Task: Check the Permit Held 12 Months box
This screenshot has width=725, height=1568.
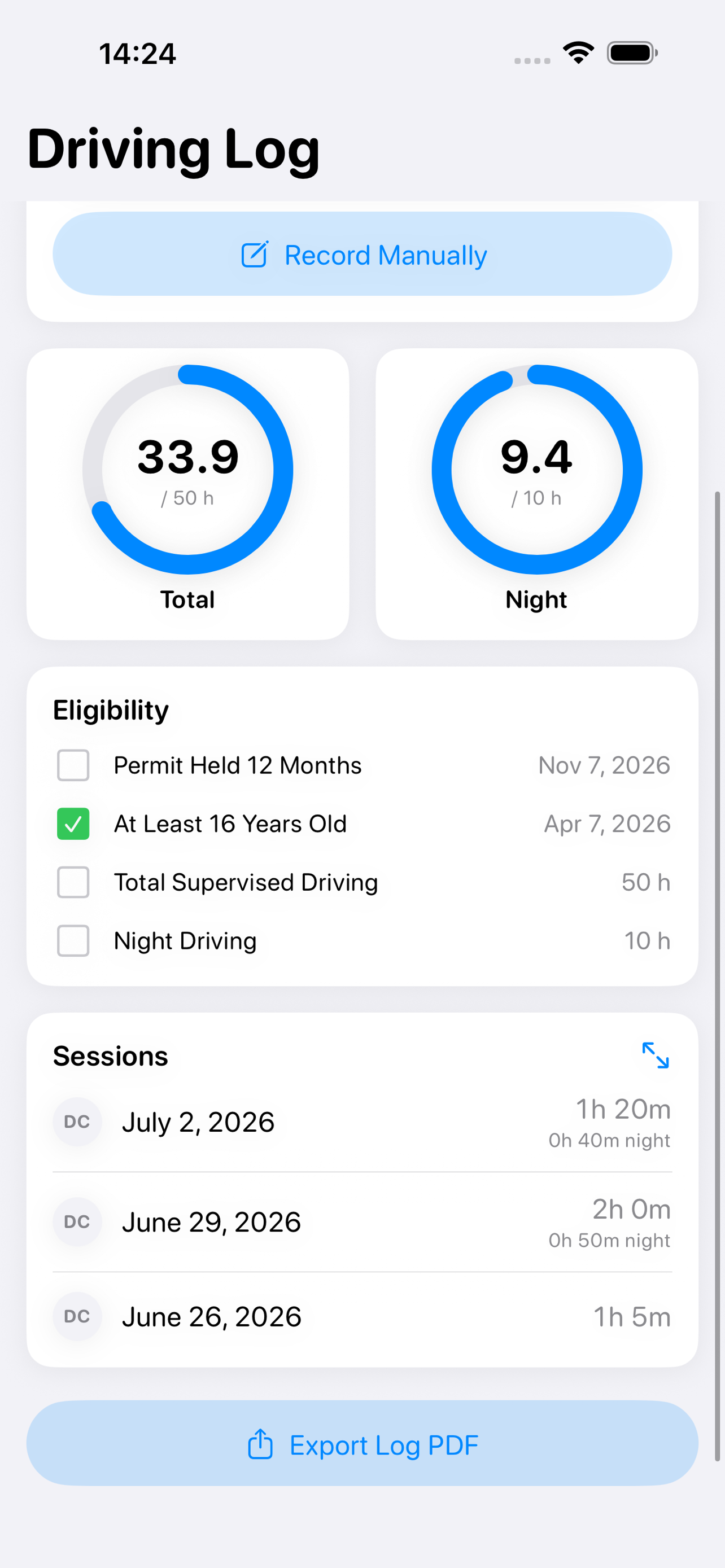Action: 73,765
